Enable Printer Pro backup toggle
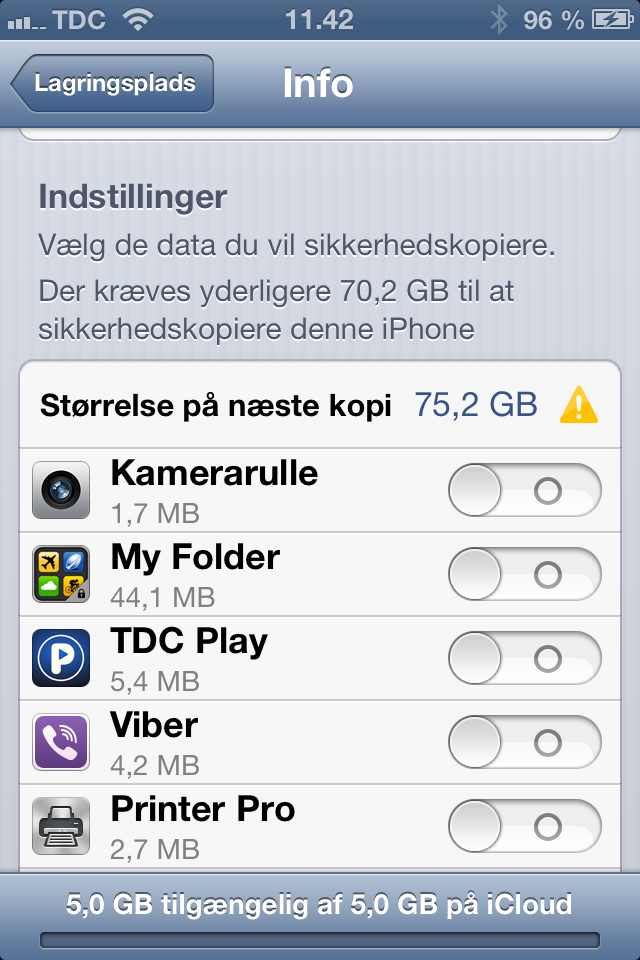This screenshot has width=640, height=960. tap(524, 827)
